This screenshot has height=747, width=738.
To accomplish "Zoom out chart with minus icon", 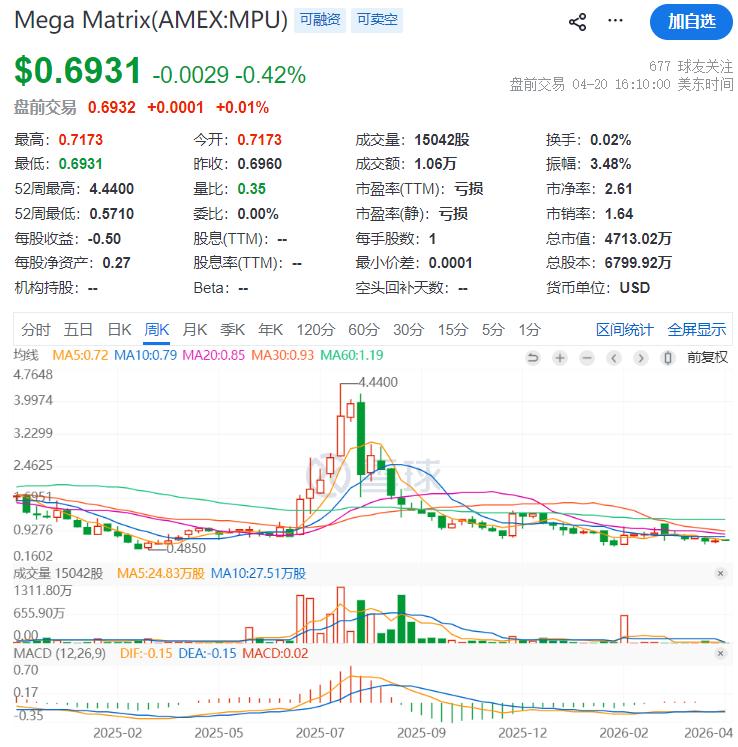I will tap(587, 357).
